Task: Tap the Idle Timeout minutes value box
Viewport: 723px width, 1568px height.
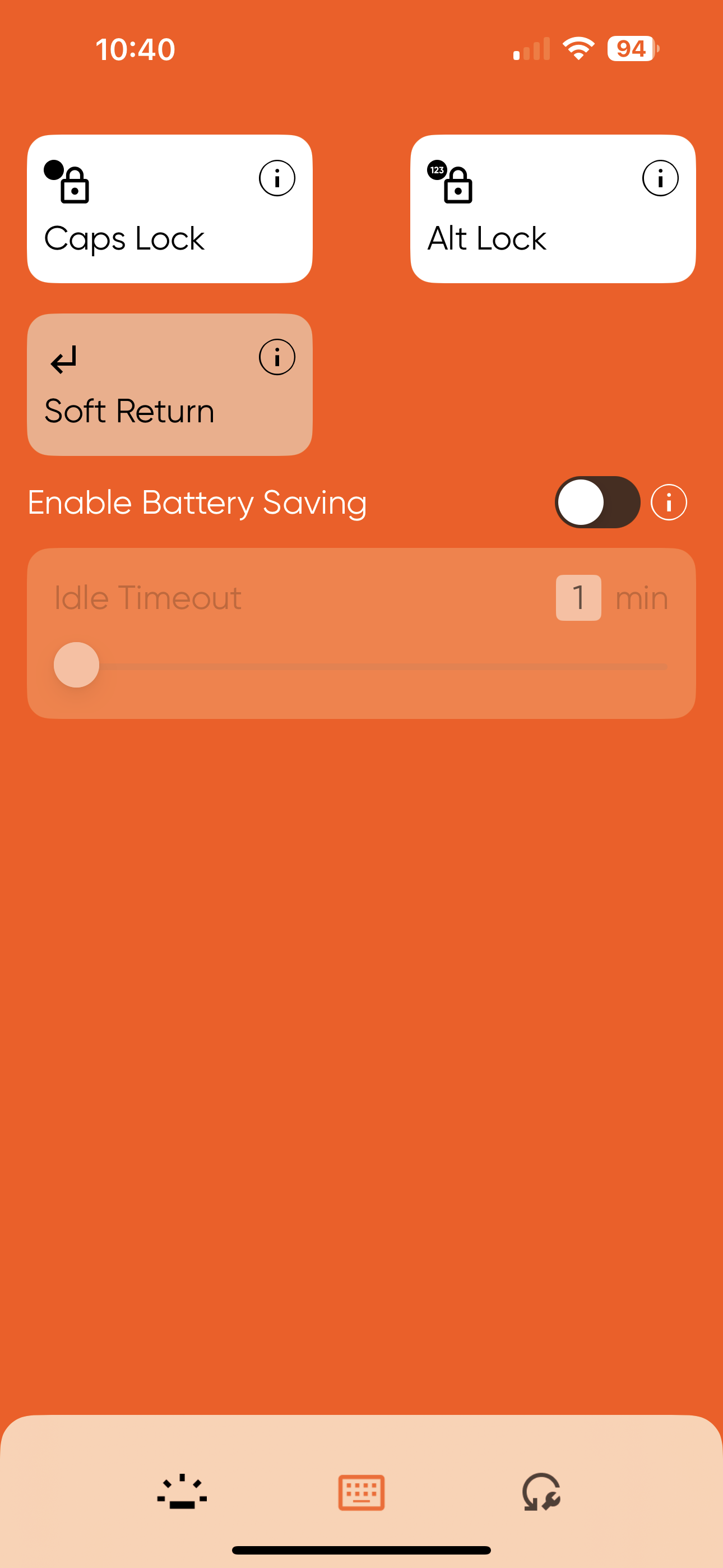Action: (578, 598)
